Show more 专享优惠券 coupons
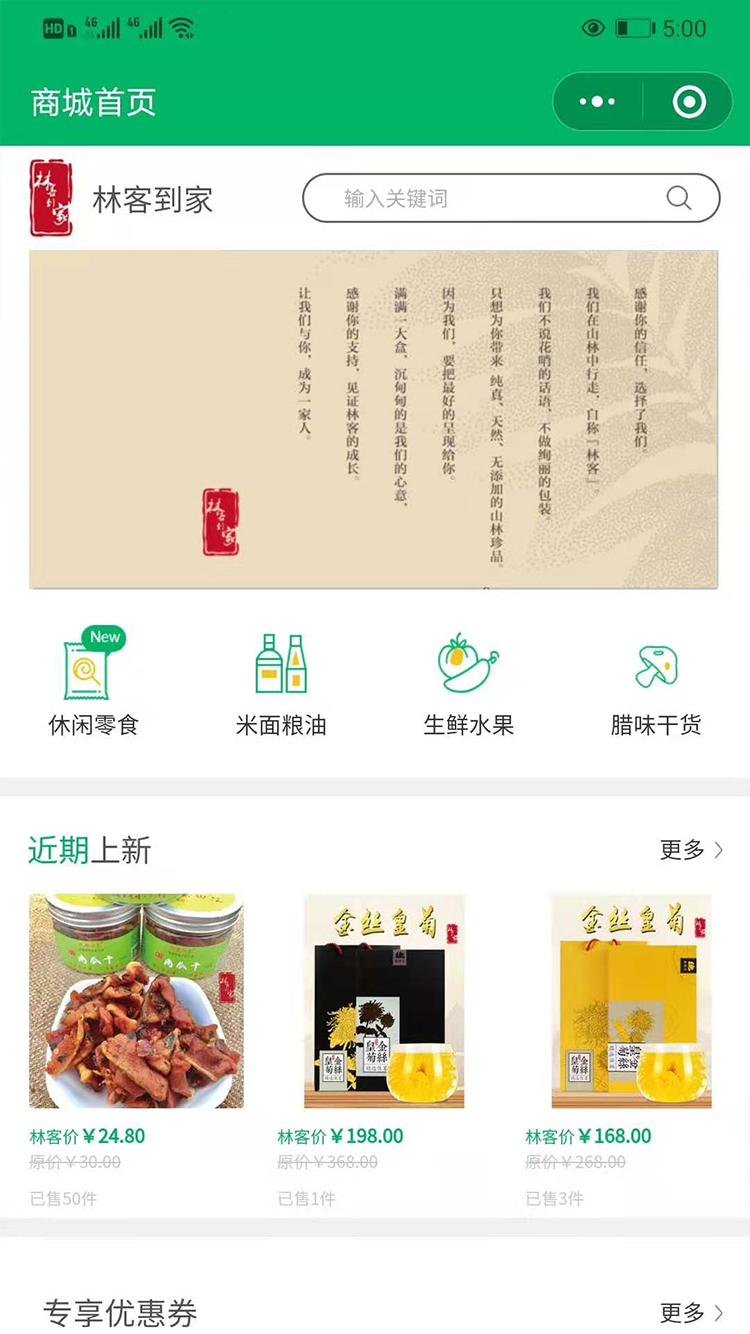 [691, 1312]
